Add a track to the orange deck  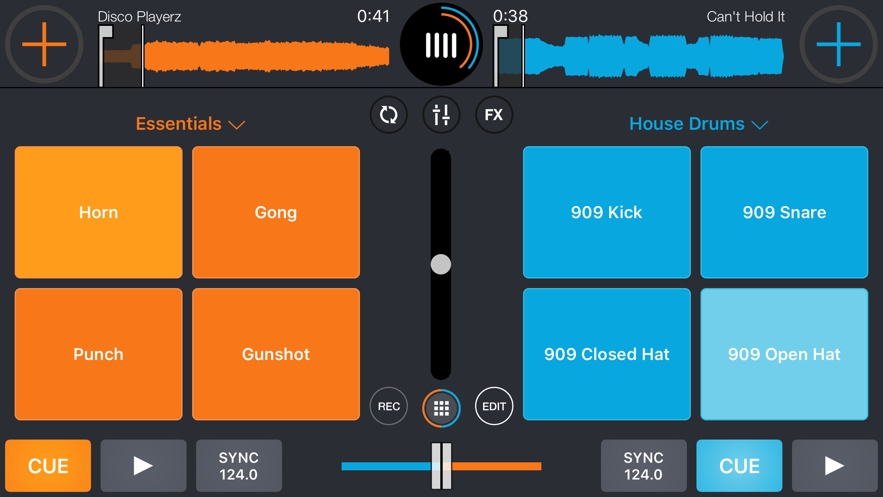tap(43, 44)
